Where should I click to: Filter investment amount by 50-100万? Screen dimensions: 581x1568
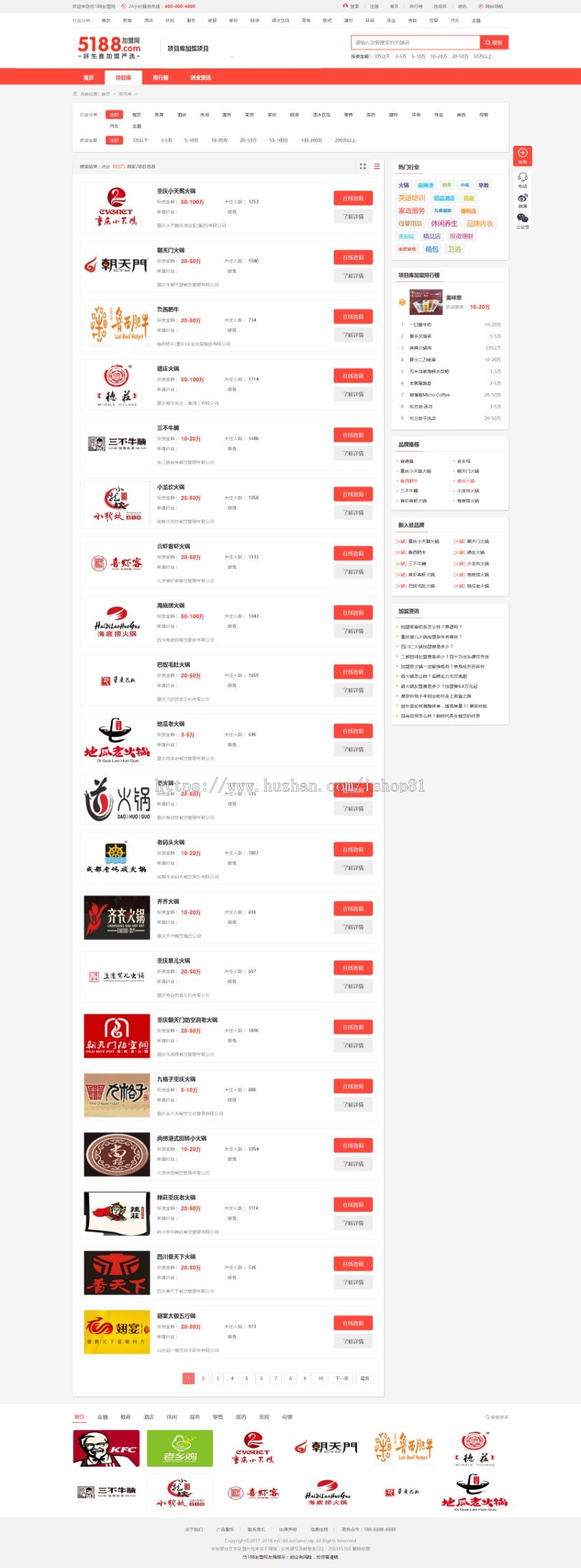(278, 140)
